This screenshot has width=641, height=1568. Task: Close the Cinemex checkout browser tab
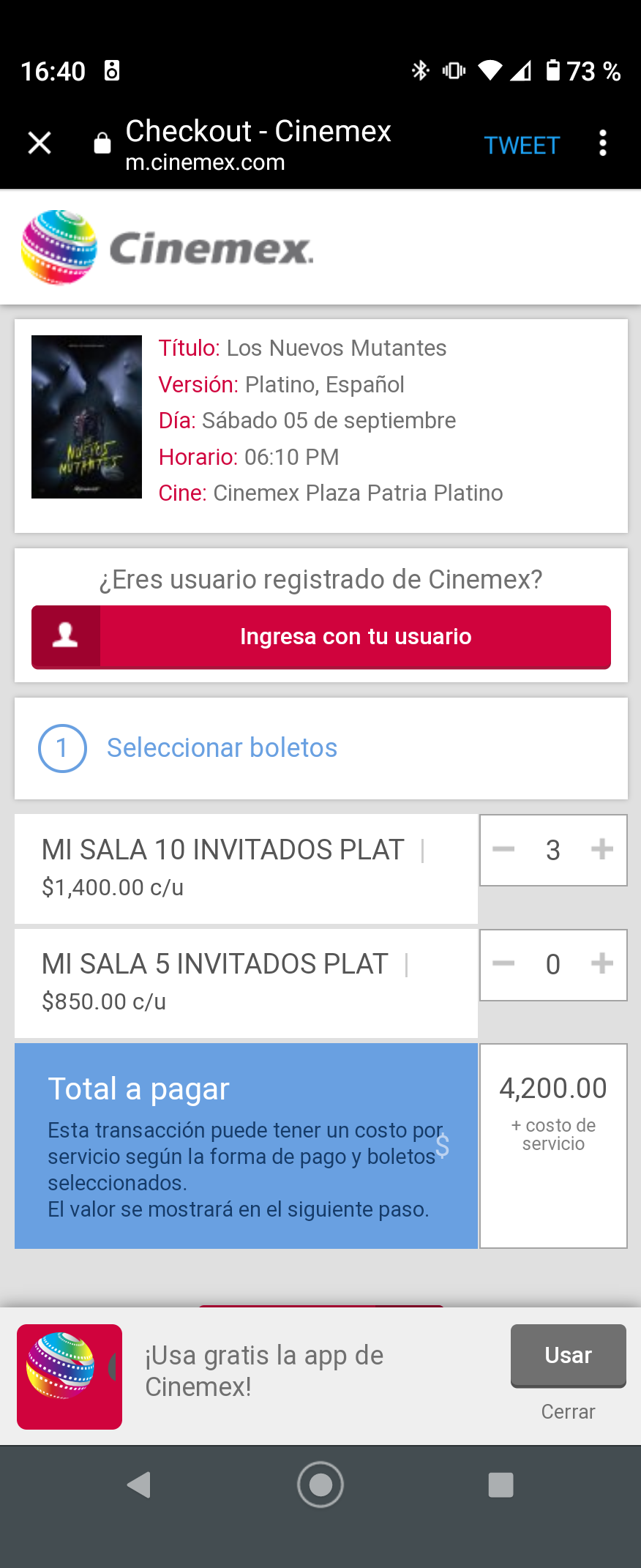coord(40,143)
